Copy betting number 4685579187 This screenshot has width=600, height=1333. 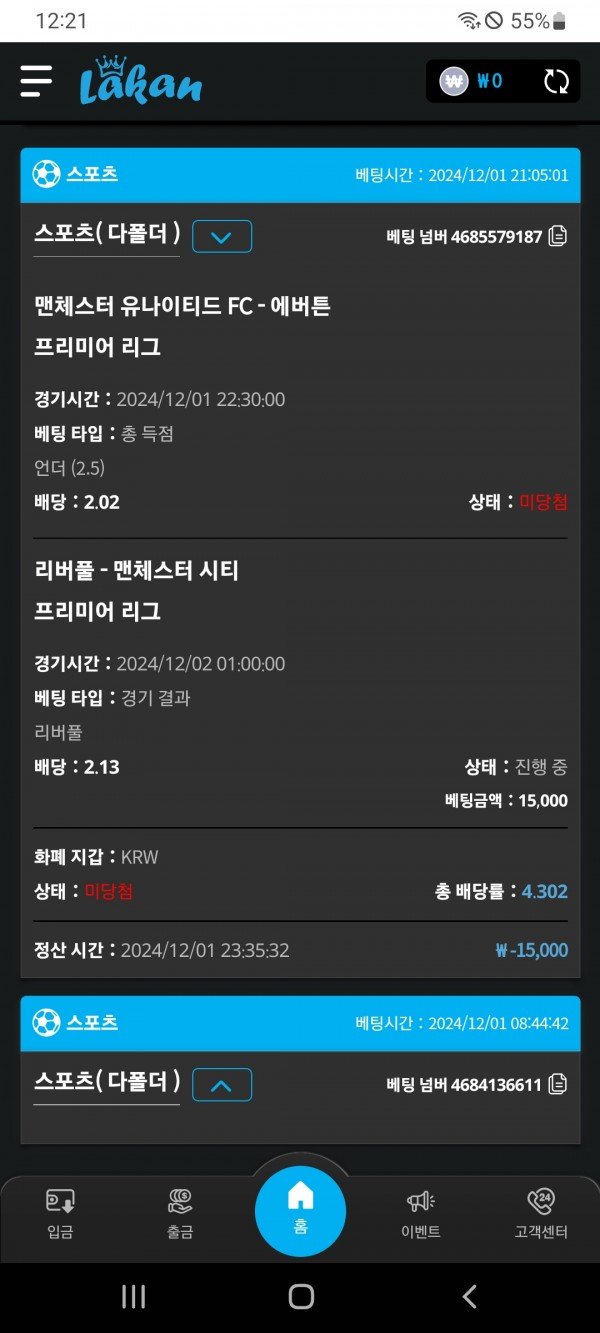point(558,237)
